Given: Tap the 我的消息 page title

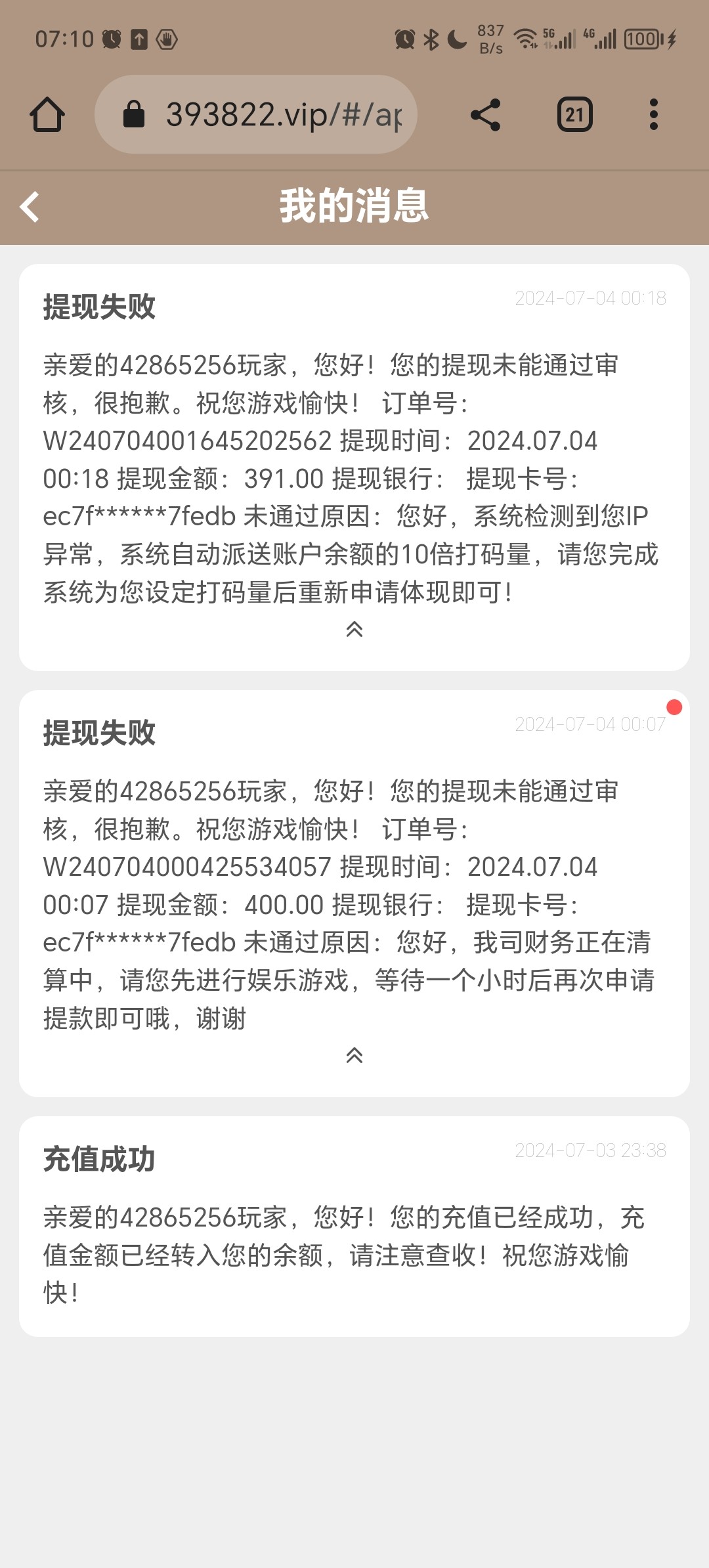Looking at the screenshot, I should [x=354, y=206].
